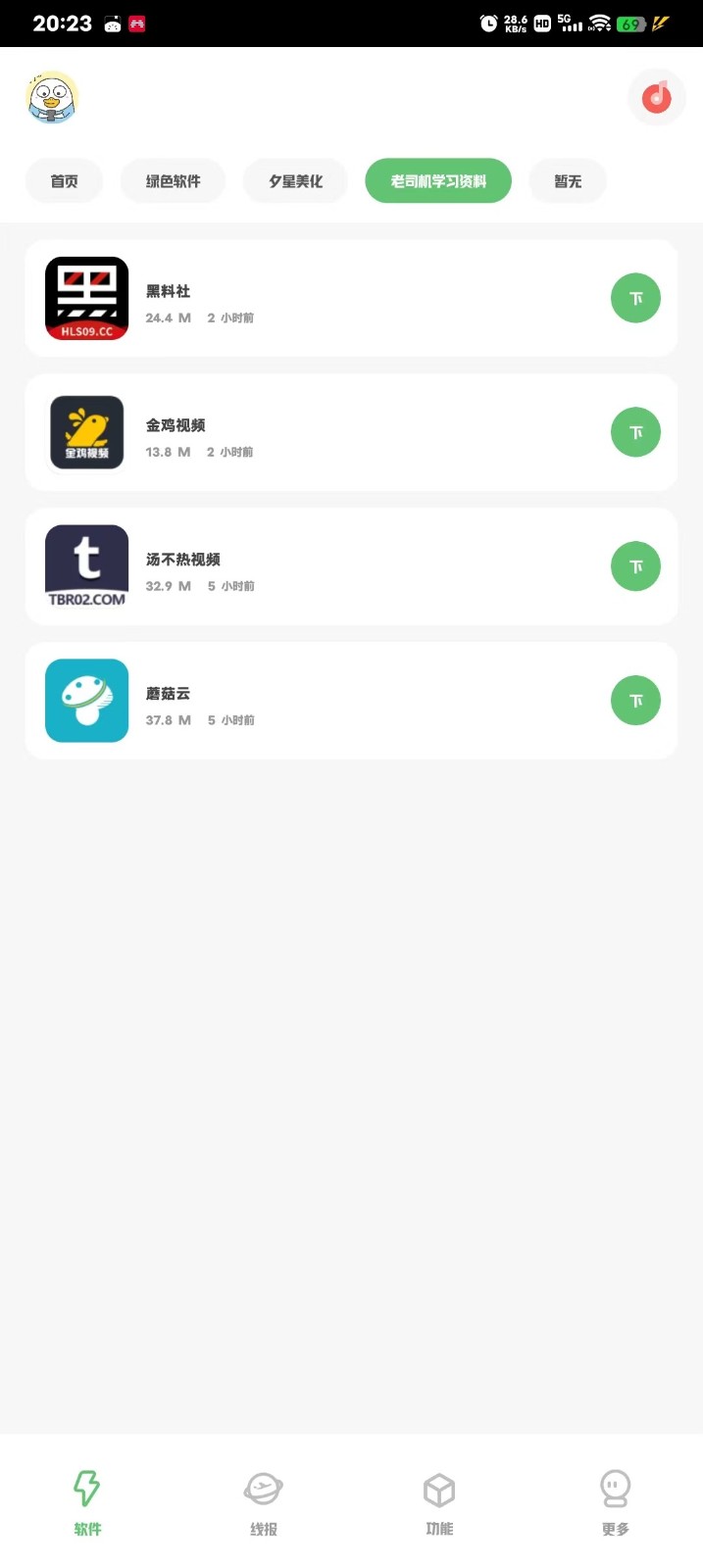Switch to the 暂无 tab
The width and height of the screenshot is (703, 1568).
click(x=568, y=181)
